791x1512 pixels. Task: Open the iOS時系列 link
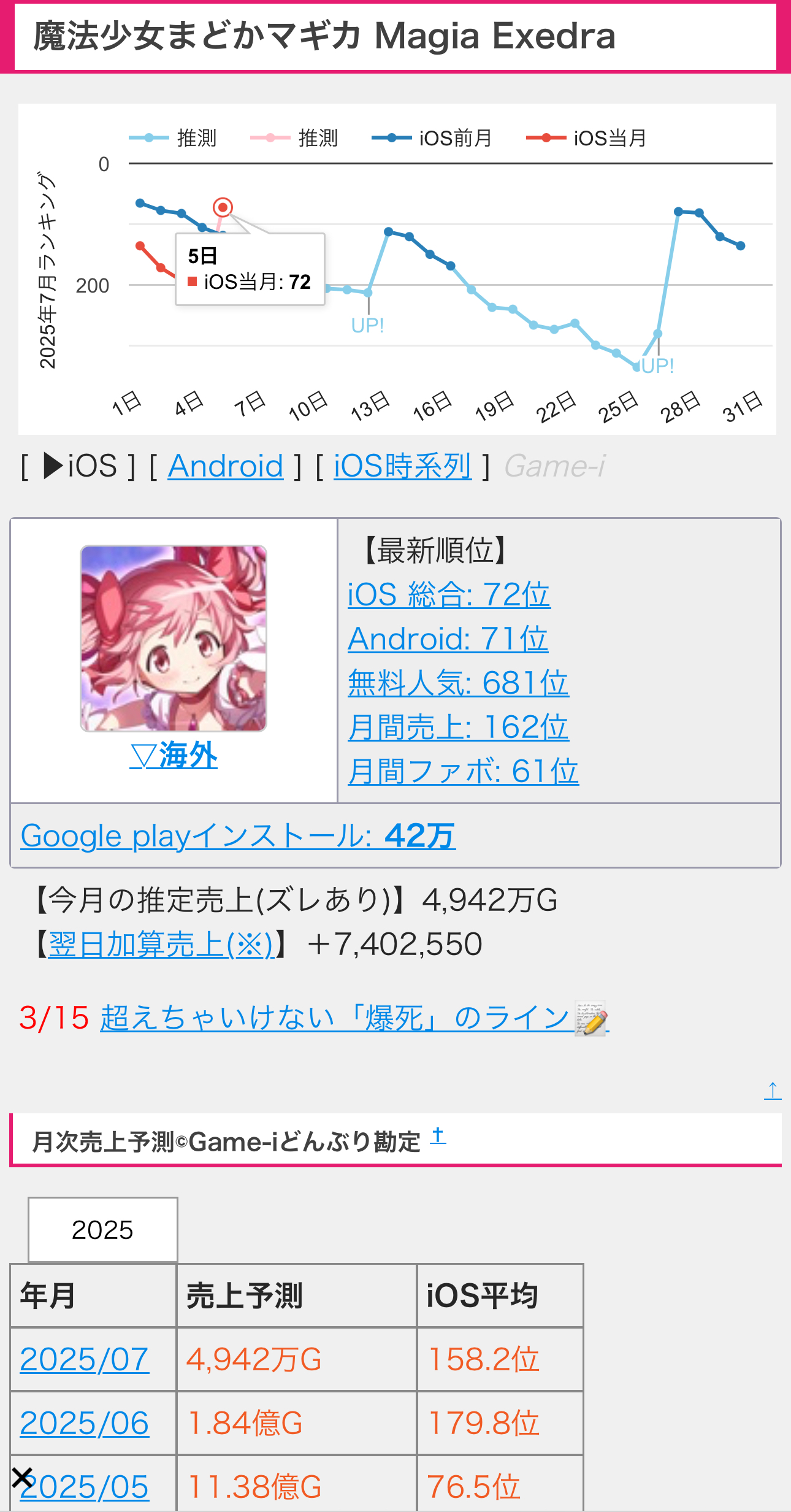coord(402,466)
